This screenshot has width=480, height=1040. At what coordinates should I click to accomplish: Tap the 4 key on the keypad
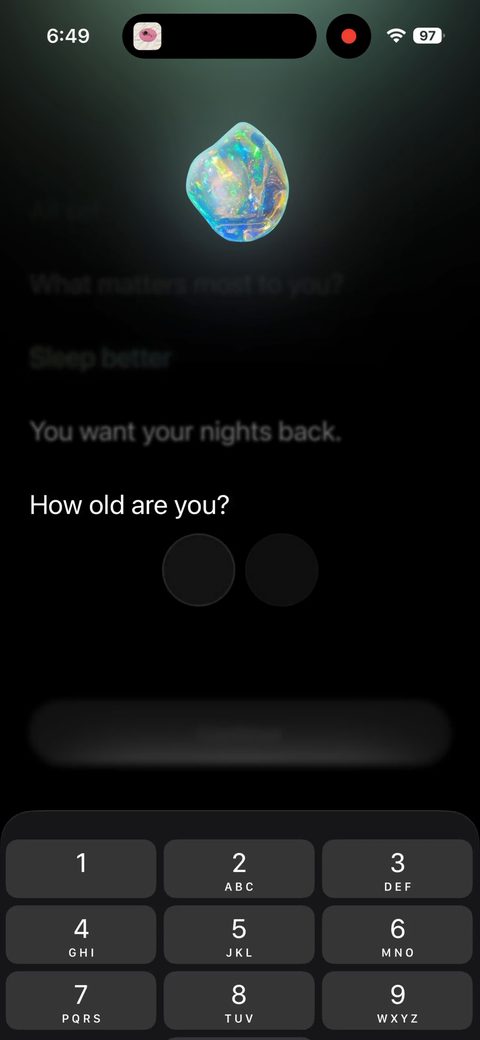coord(81,935)
